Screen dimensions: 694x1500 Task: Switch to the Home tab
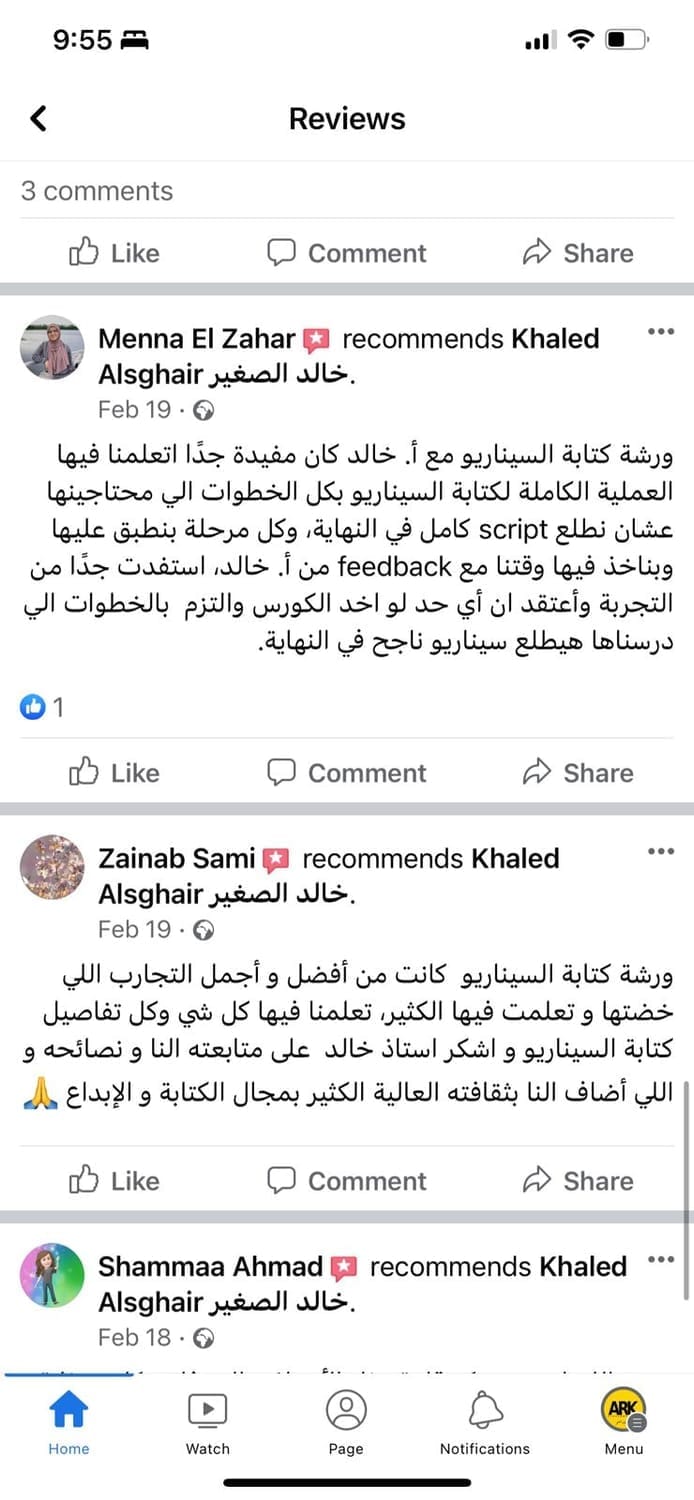click(x=68, y=1422)
